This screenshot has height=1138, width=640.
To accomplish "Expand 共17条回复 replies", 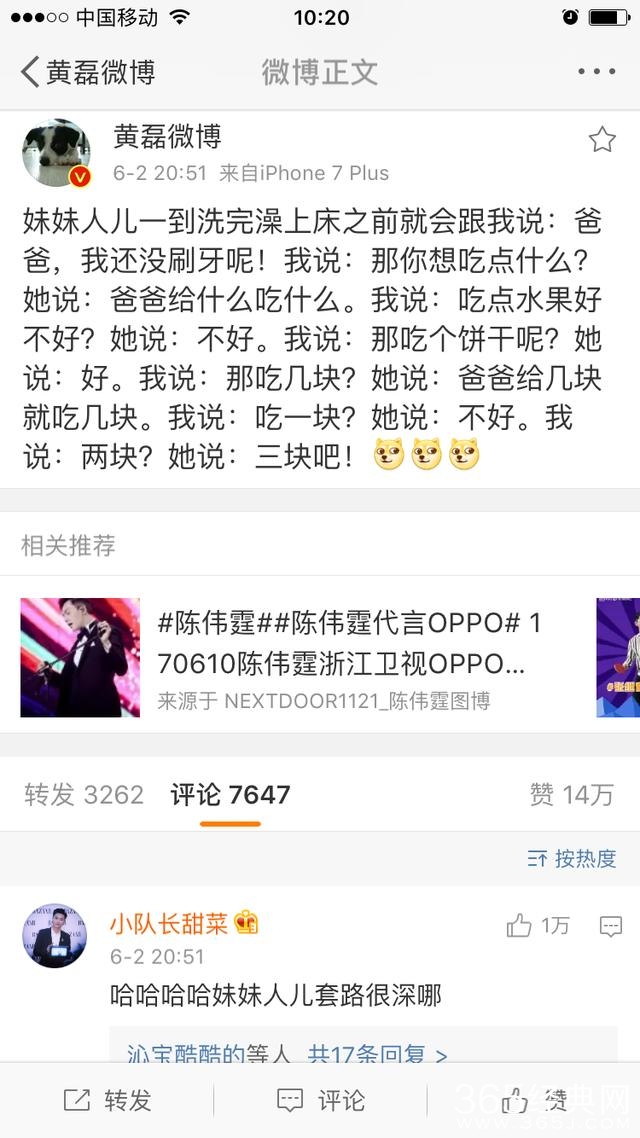I will (377, 1054).
